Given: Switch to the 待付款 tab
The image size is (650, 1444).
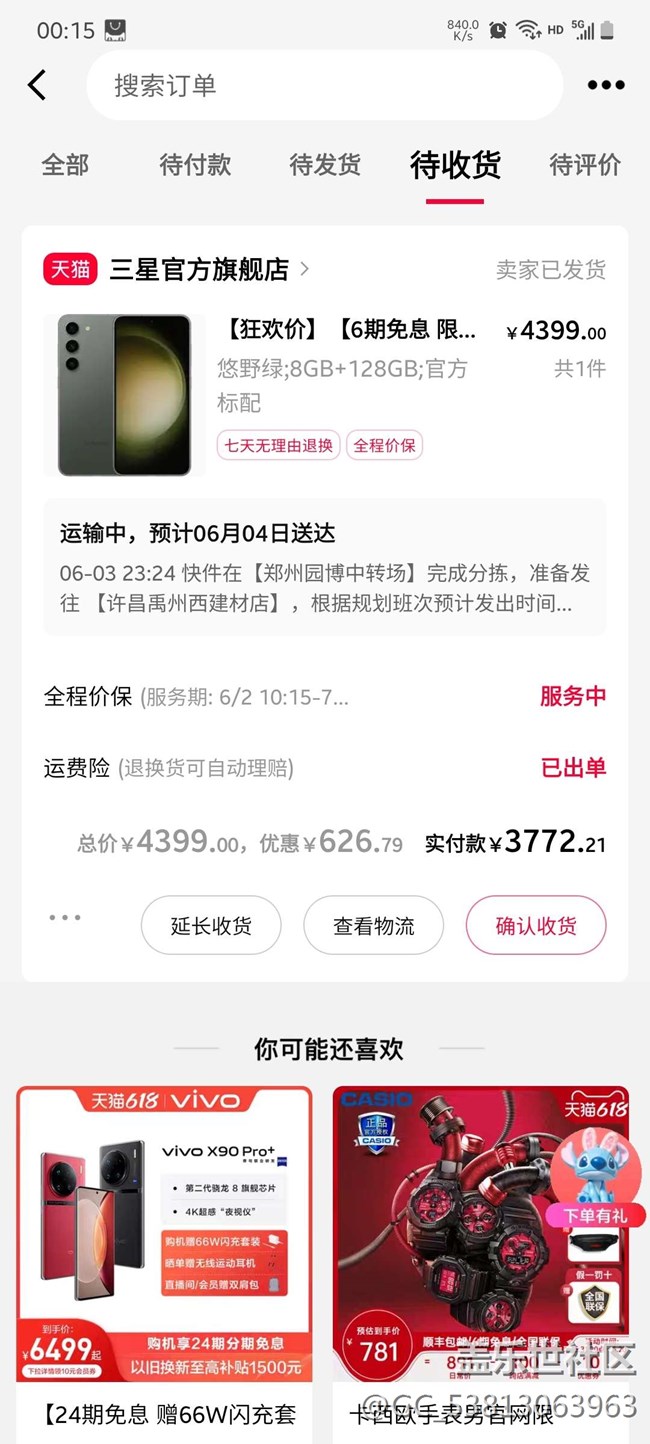Looking at the screenshot, I should click(x=195, y=165).
